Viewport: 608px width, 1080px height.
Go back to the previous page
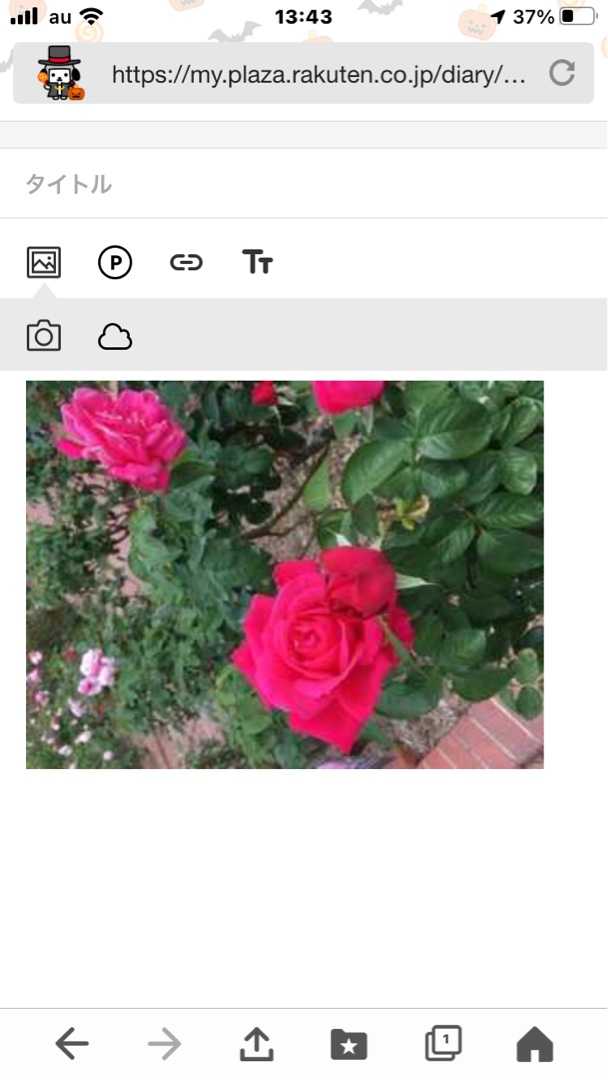tap(72, 1045)
